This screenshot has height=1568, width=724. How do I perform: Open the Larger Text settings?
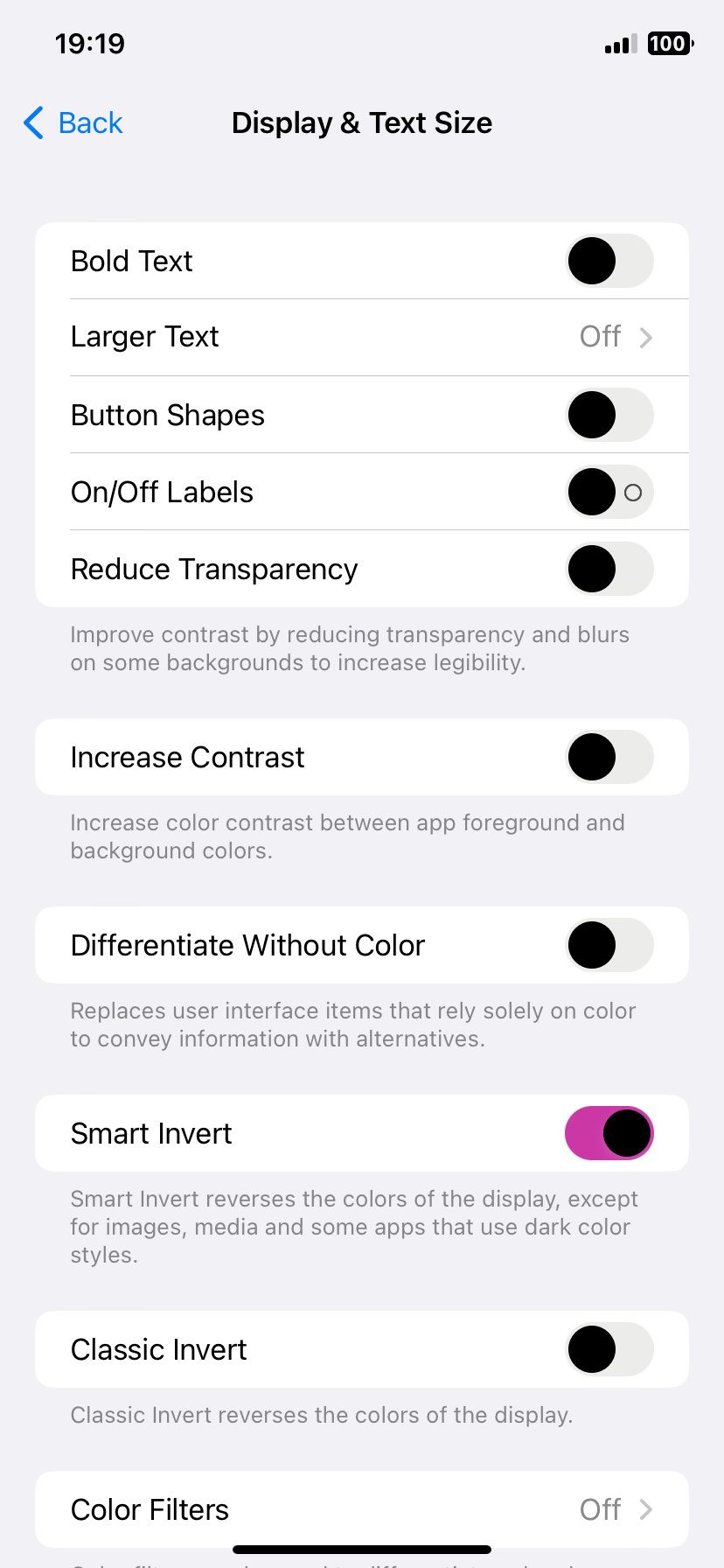[x=362, y=337]
